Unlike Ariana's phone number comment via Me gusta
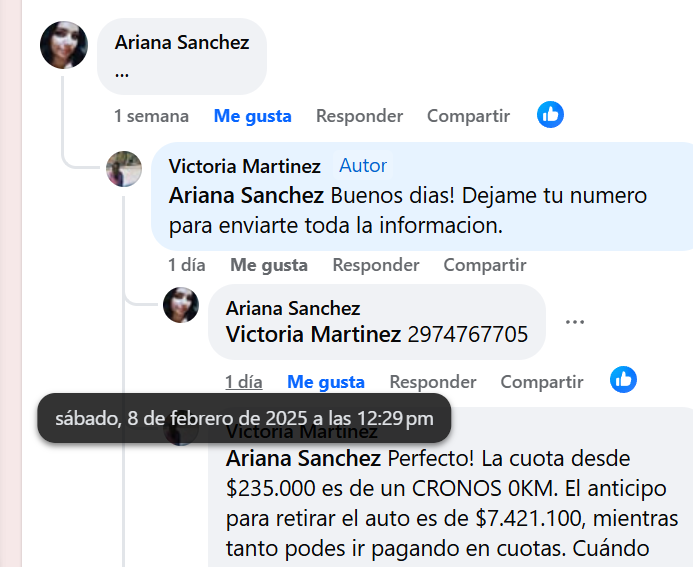Viewport: 693px width, 567px height. [325, 382]
